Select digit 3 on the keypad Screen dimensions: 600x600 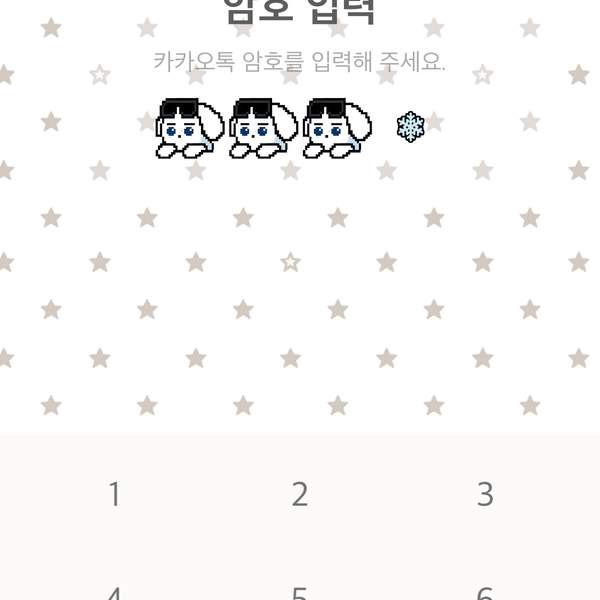pos(485,494)
